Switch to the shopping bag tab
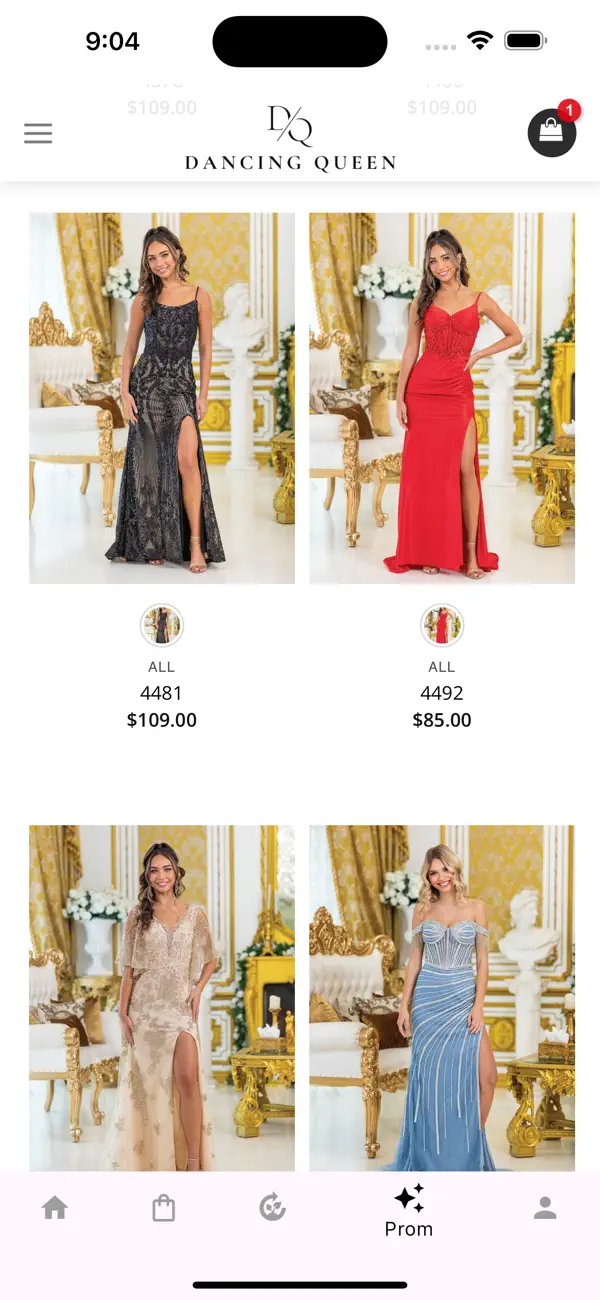600x1300 pixels. (x=164, y=1208)
